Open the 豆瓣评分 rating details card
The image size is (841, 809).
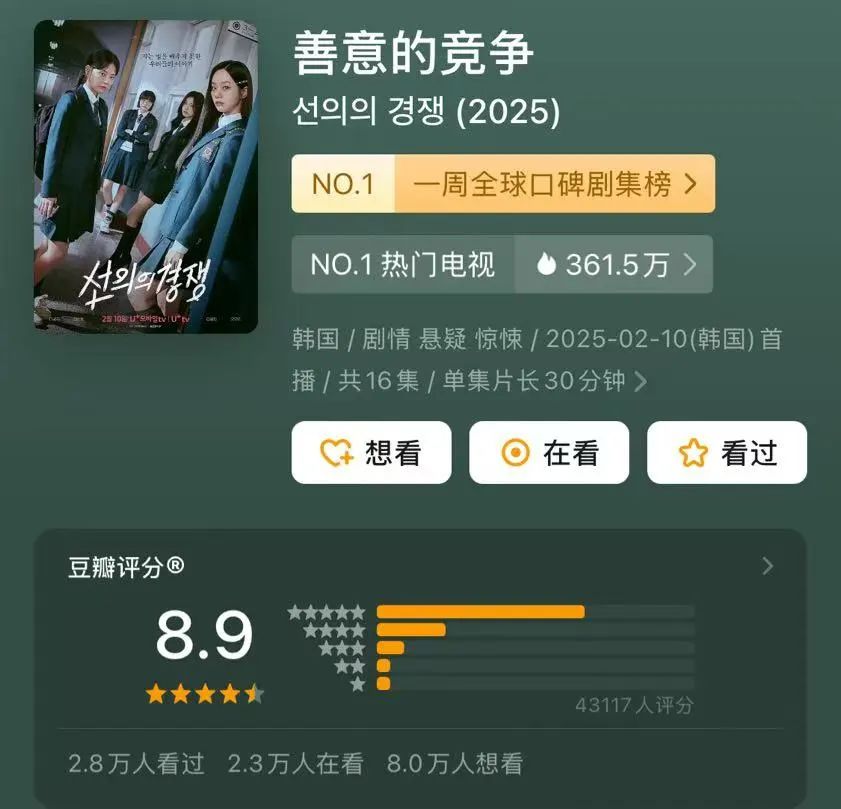[x=767, y=566]
